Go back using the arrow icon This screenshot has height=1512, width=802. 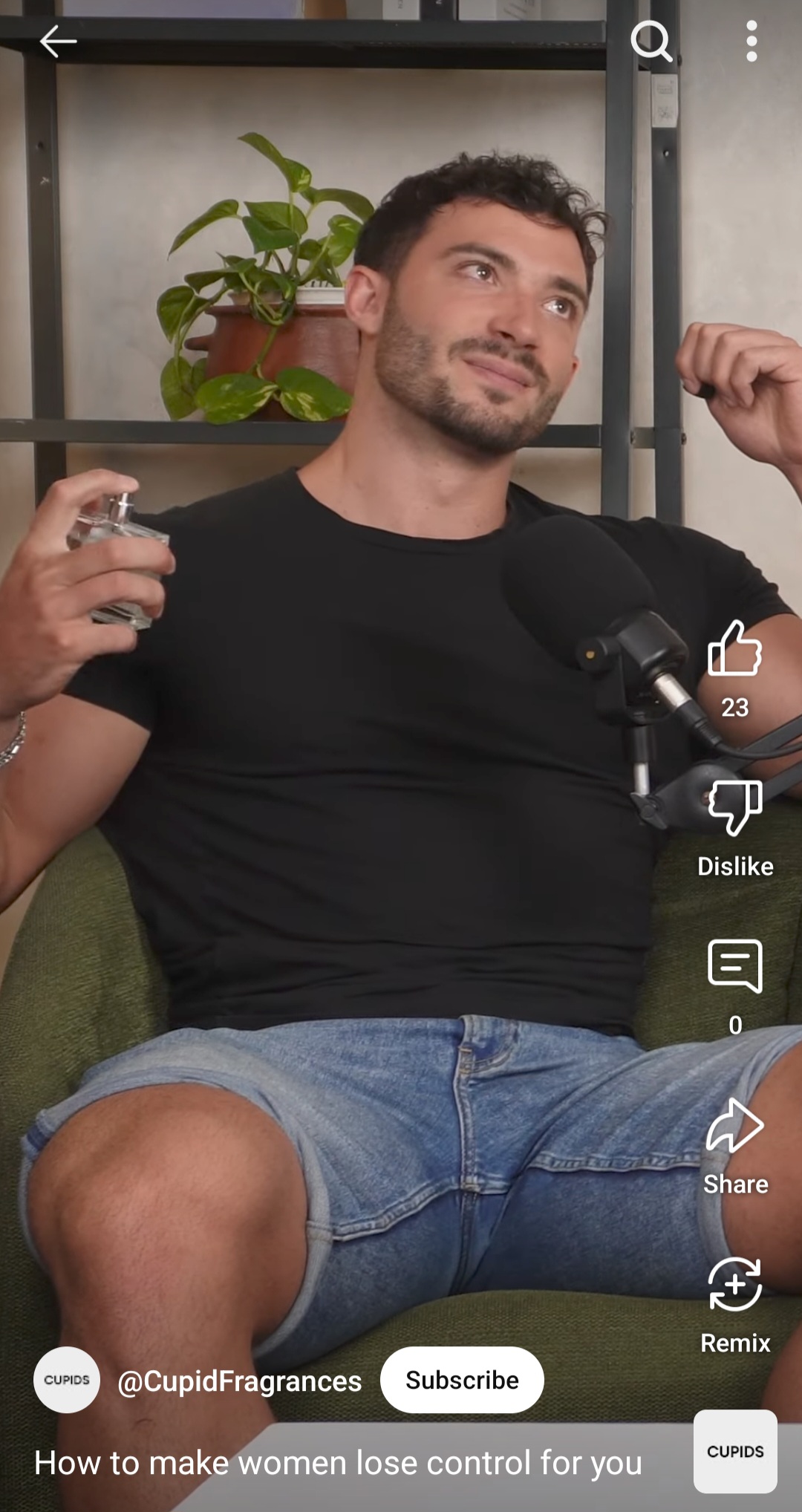coord(58,42)
